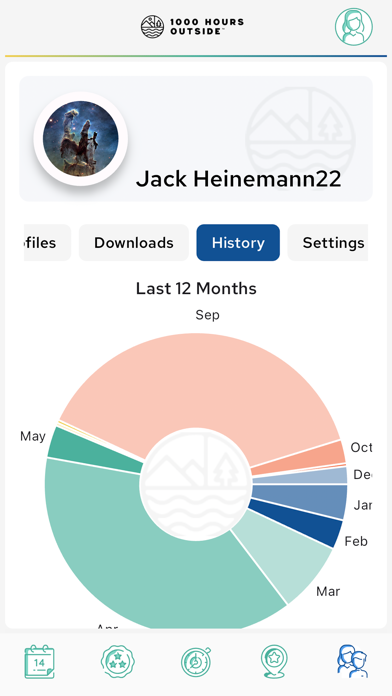Open the stopwatch timer tab

196,662
